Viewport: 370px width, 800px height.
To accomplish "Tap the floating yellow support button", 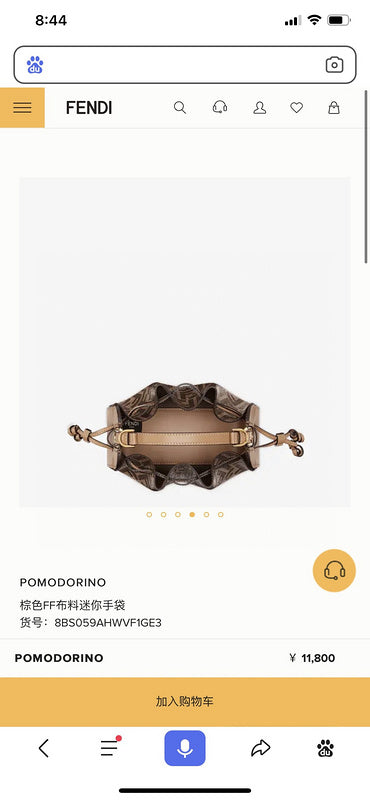I will [334, 570].
